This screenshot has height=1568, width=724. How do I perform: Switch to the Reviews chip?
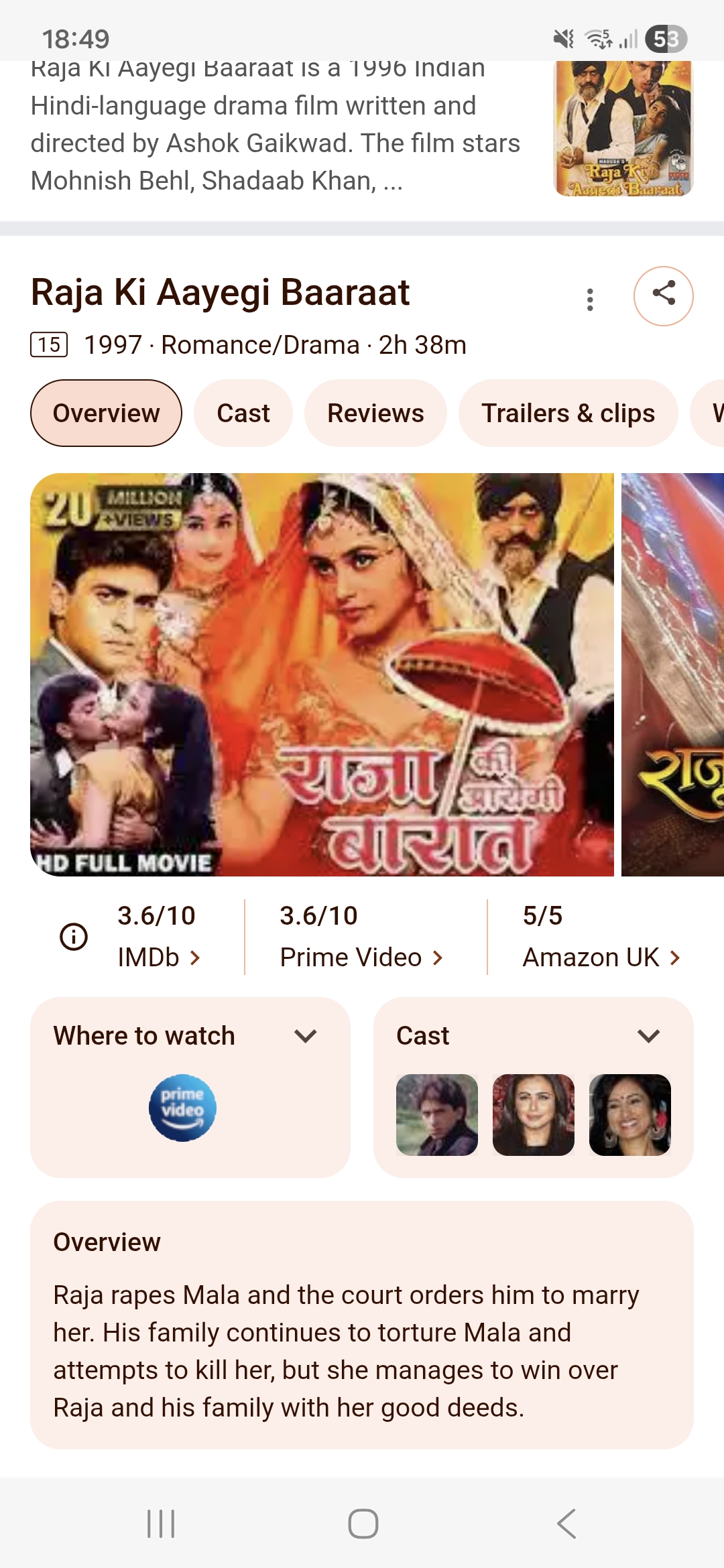(x=375, y=413)
